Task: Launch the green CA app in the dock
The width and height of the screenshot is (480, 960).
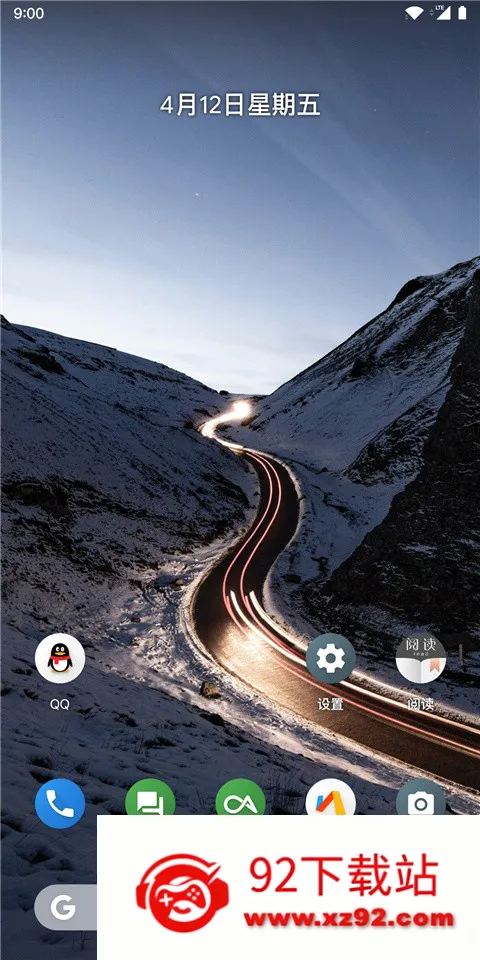Action: [x=241, y=797]
